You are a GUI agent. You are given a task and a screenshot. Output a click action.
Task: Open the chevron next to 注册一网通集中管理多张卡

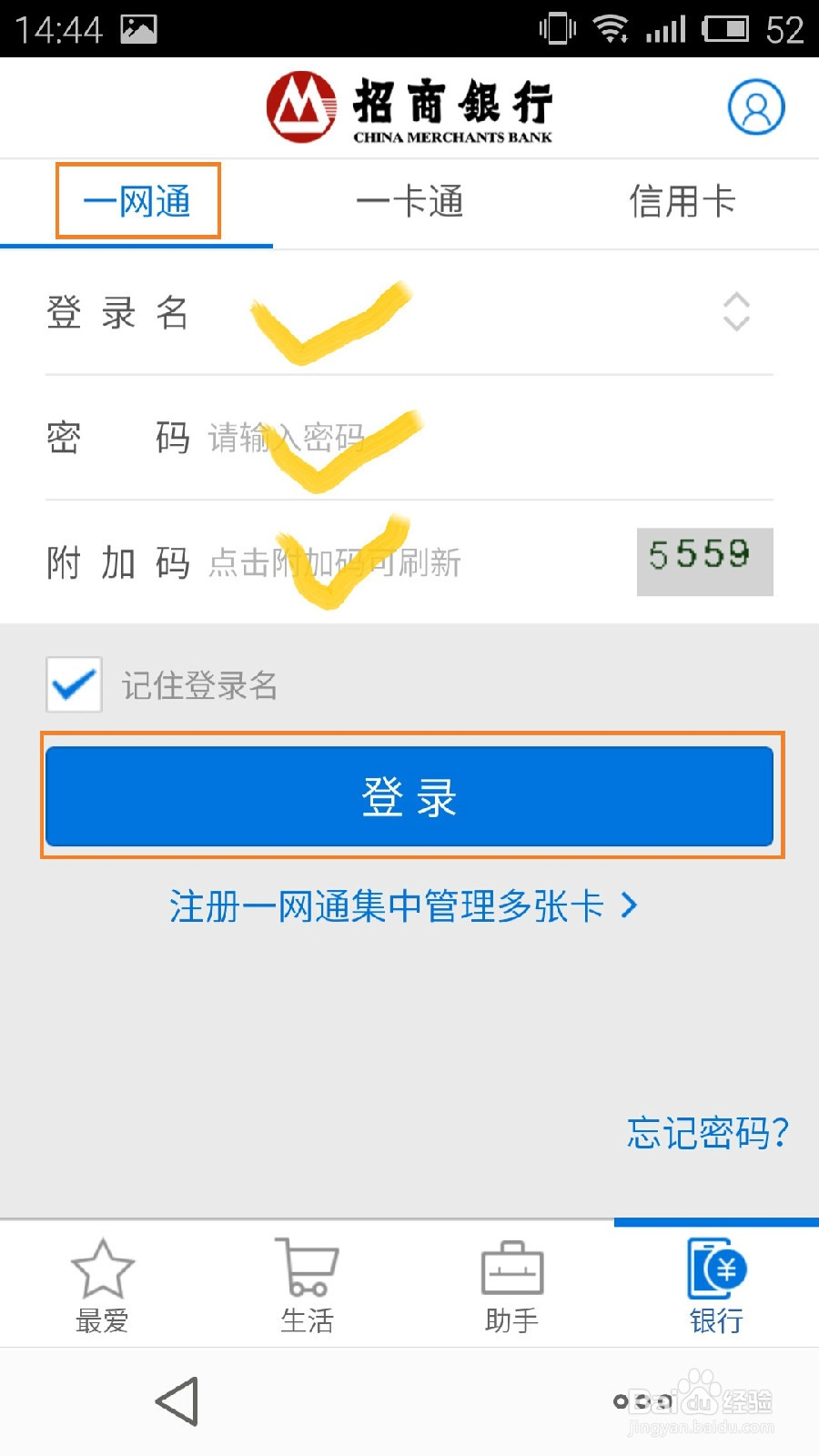pos(628,905)
